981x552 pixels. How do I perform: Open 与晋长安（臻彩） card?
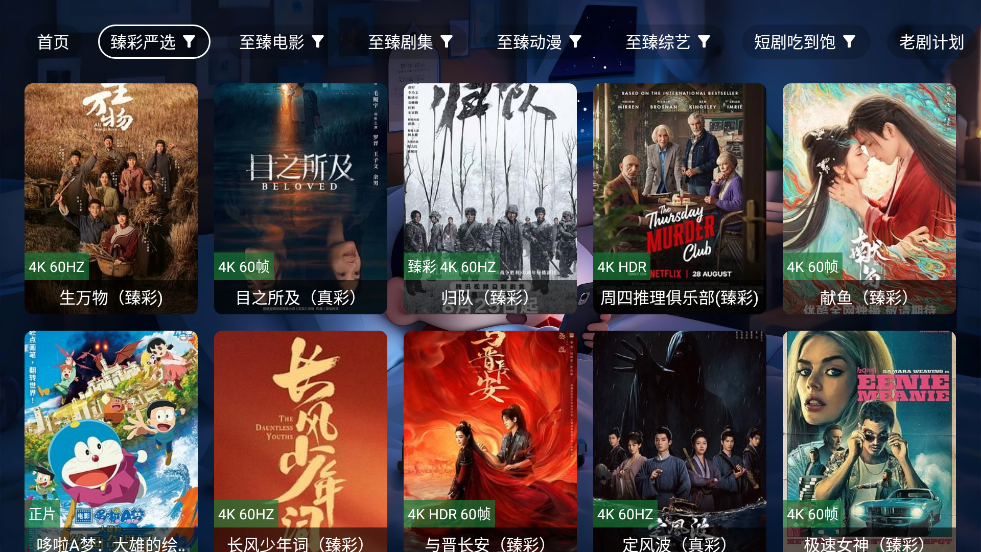click(x=490, y=440)
